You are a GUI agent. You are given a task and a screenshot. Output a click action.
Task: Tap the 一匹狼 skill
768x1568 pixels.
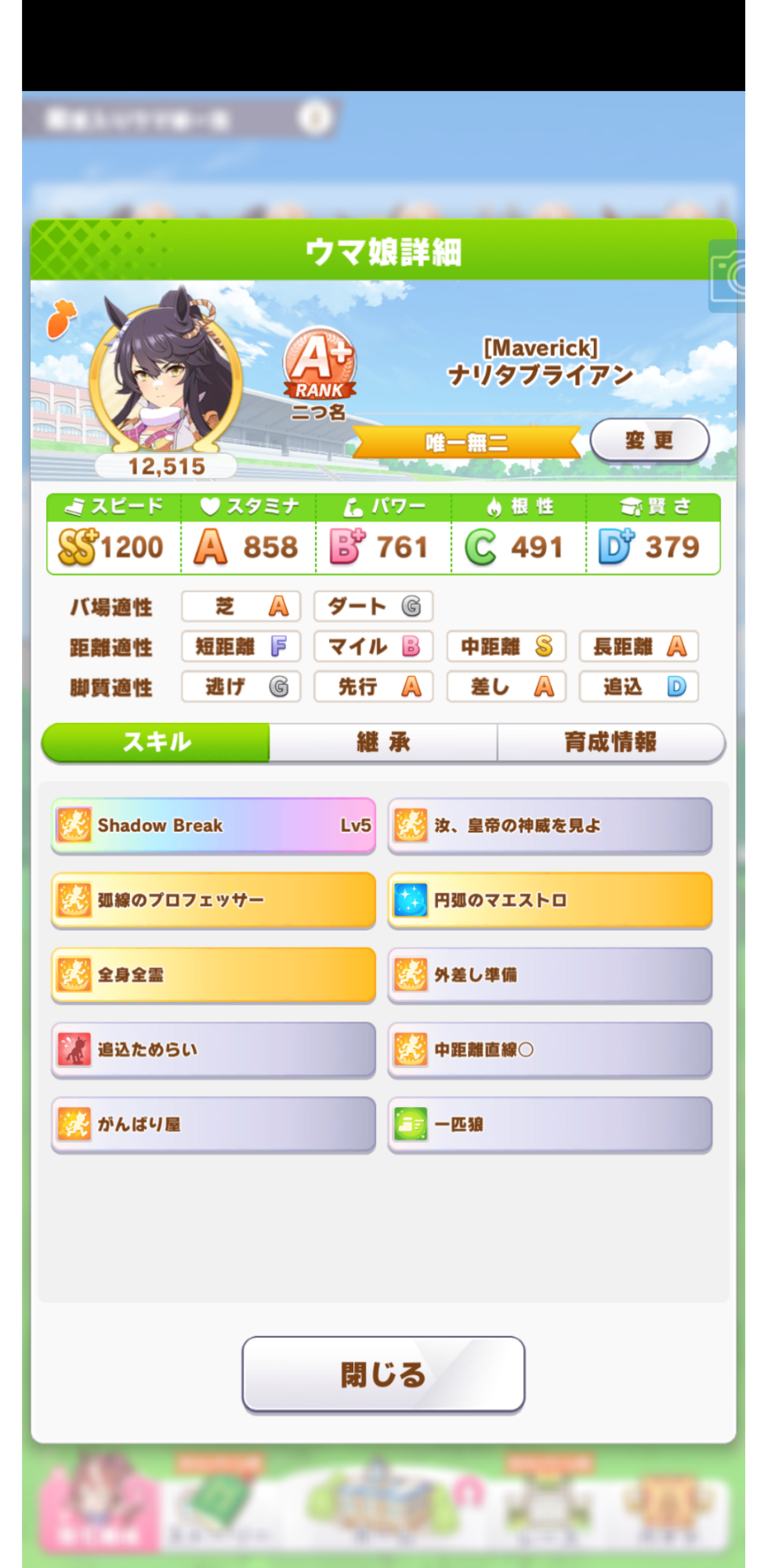click(550, 1124)
